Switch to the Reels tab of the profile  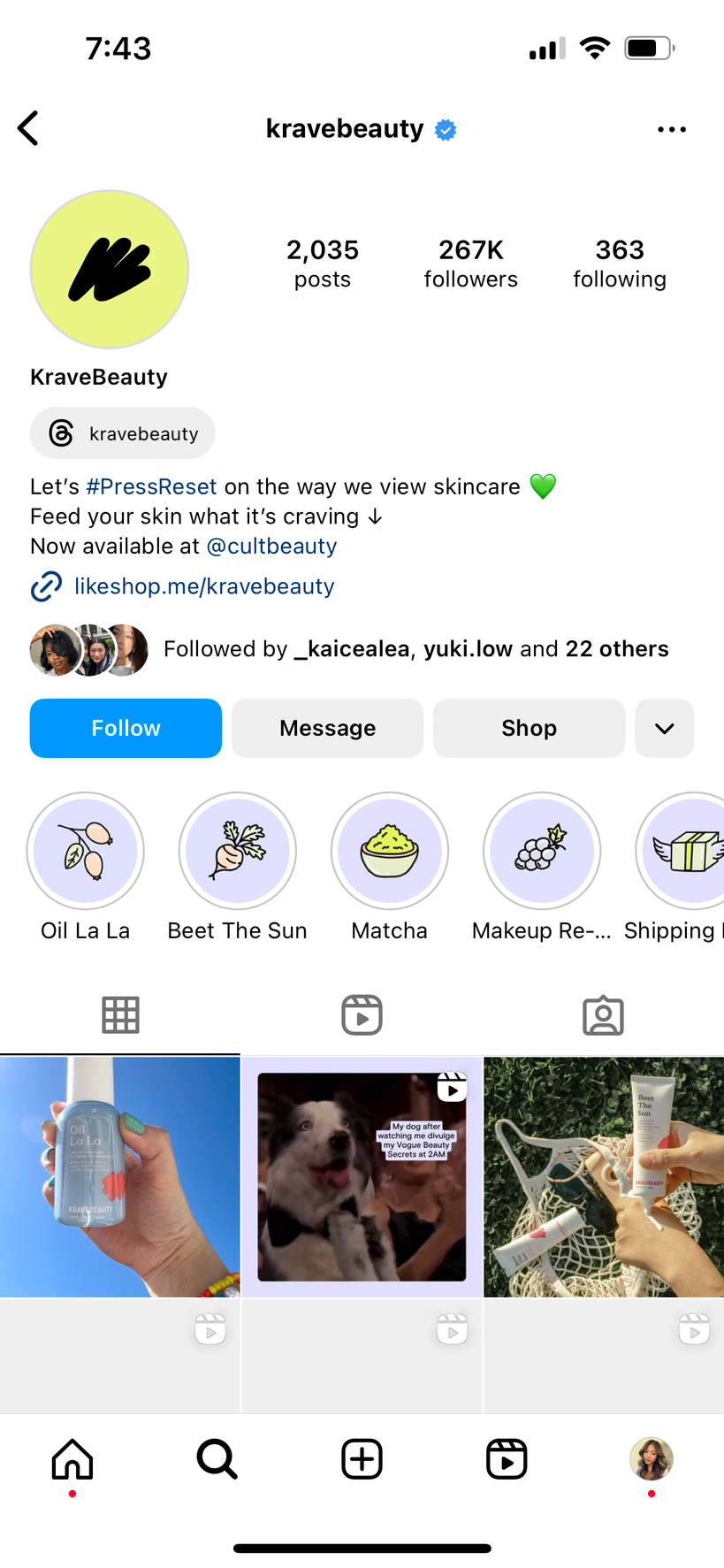362,1015
